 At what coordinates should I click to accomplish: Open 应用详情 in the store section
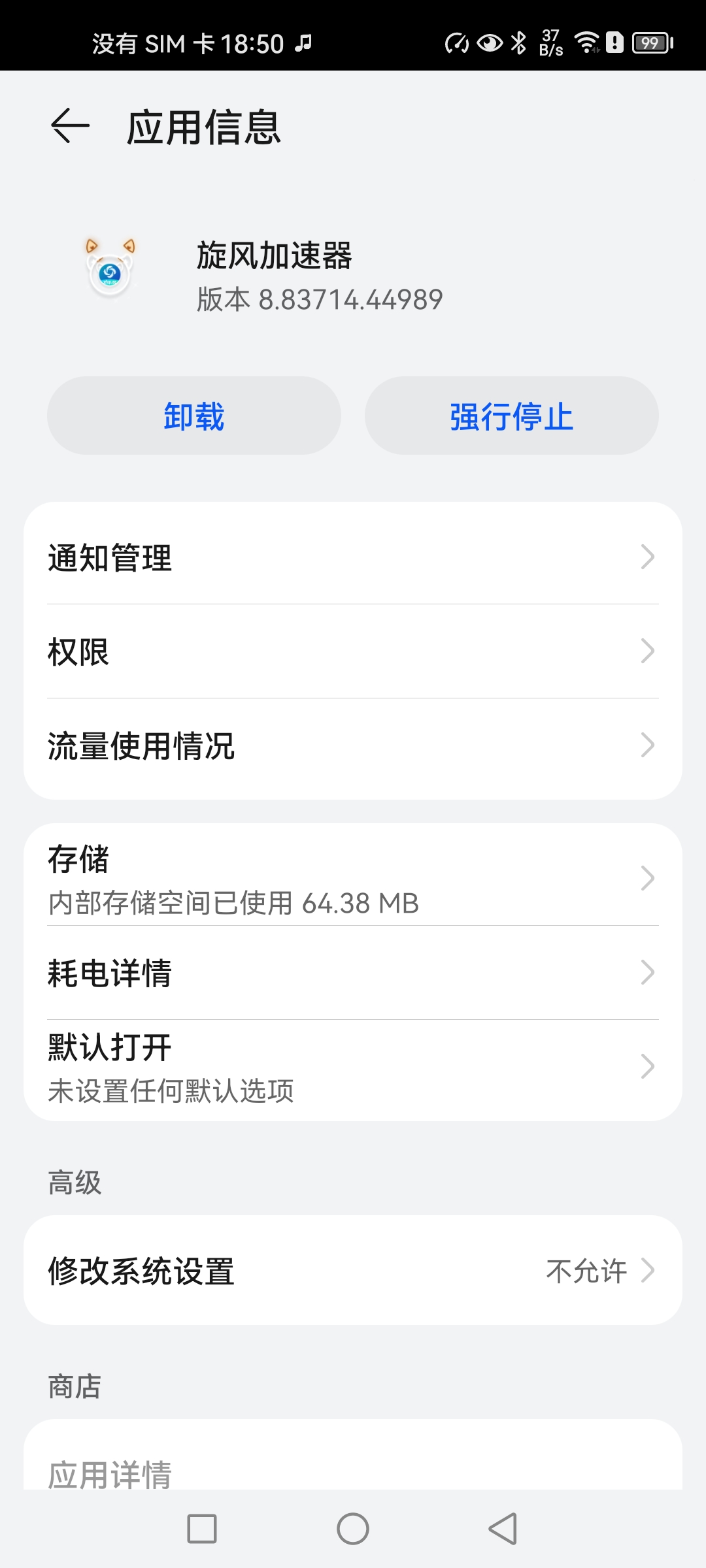click(x=353, y=1472)
